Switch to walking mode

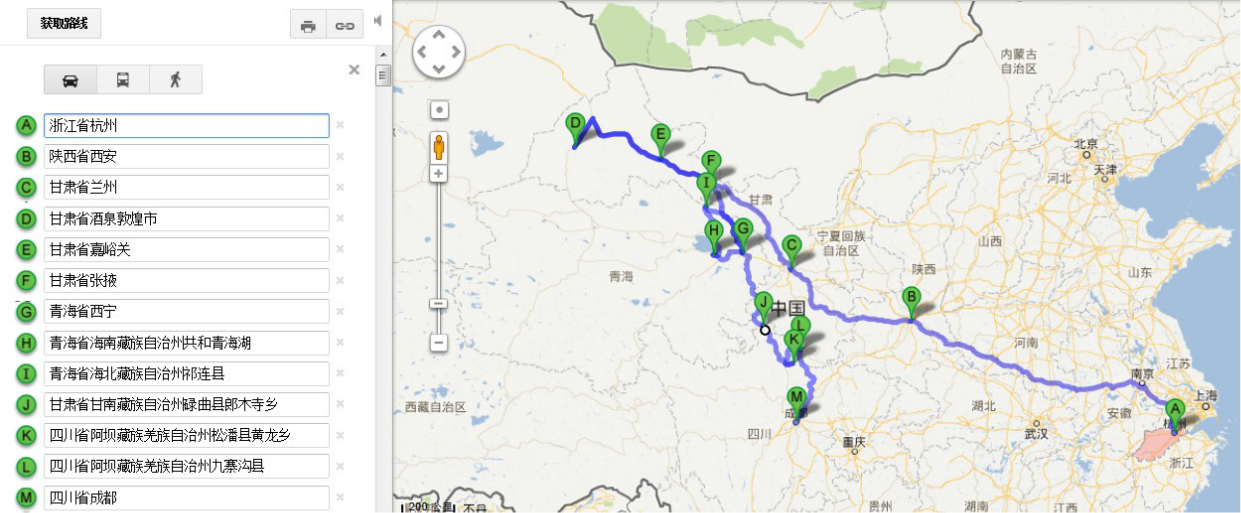[176, 80]
